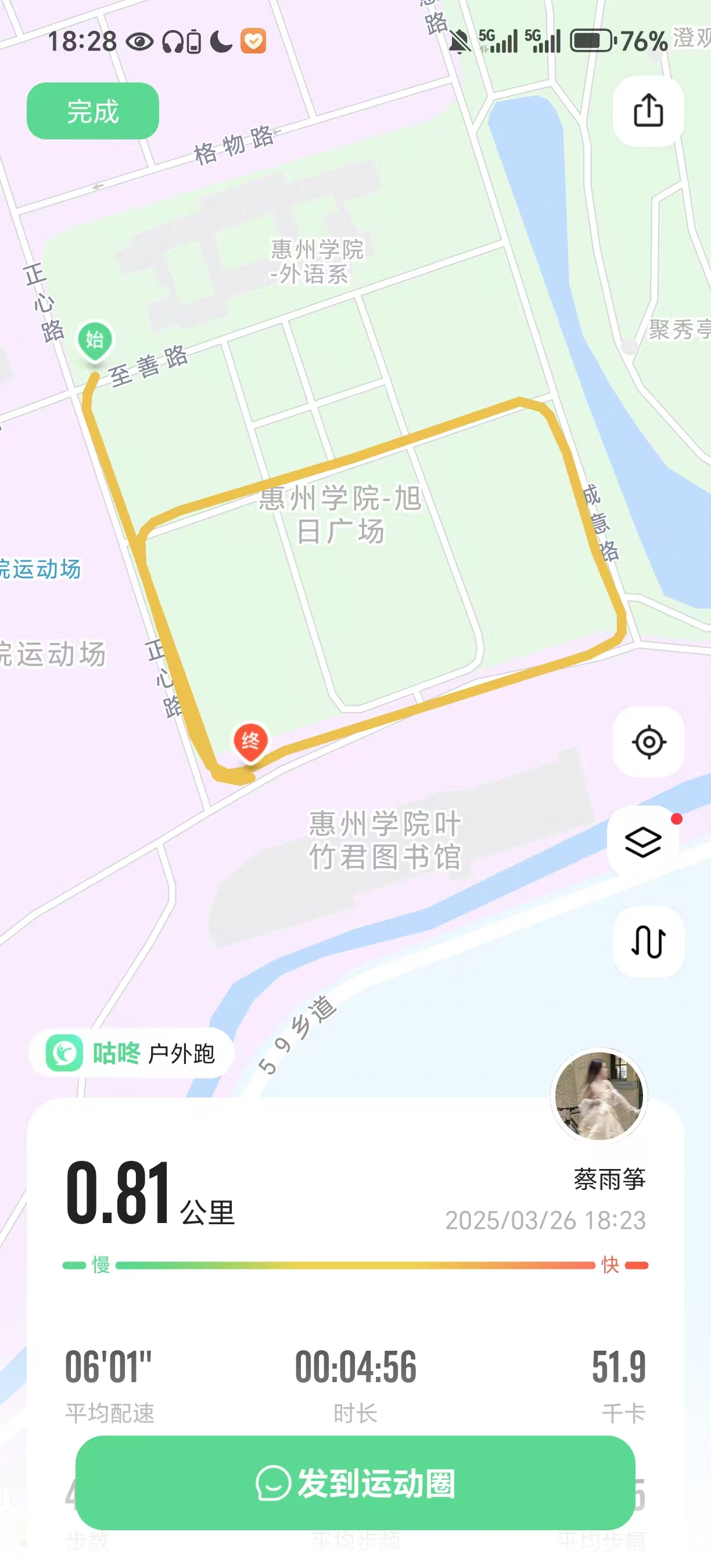This screenshot has height=1568, width=711.
Task: Select the red 终 finish marker
Action: (250, 742)
